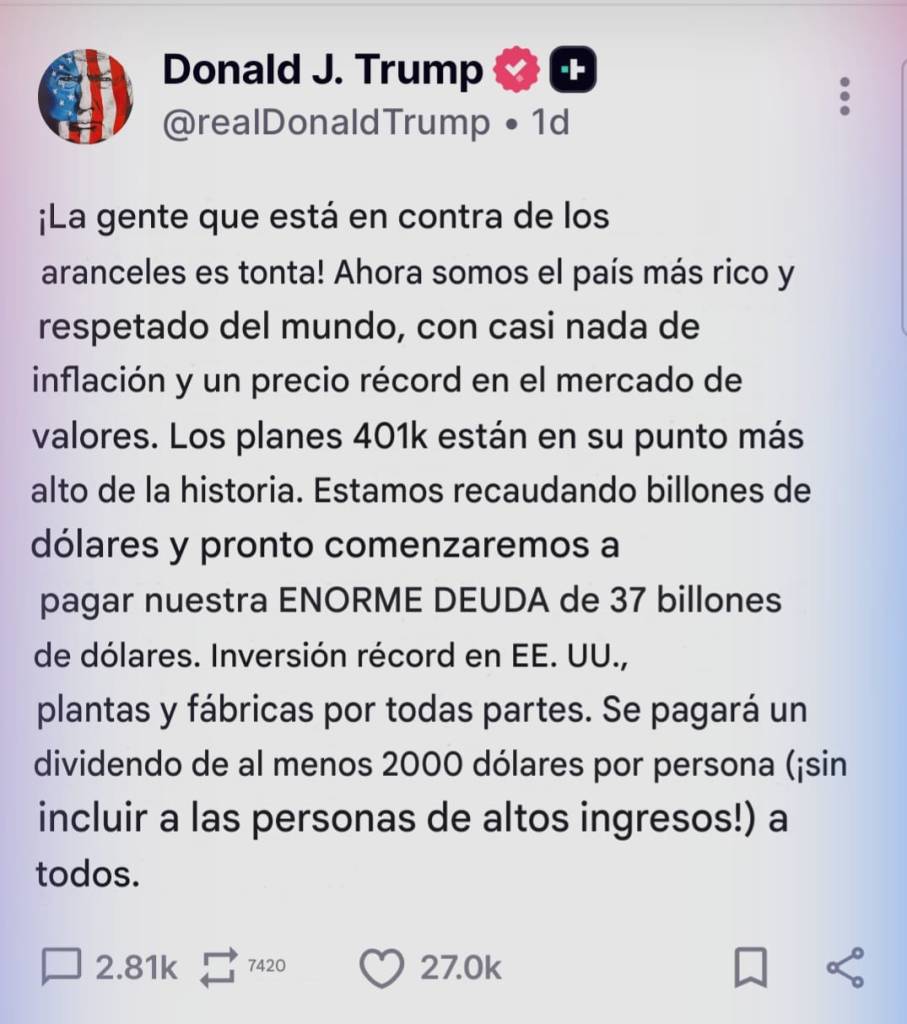
Task: Open the post's overflow menu
Action: 845,96
